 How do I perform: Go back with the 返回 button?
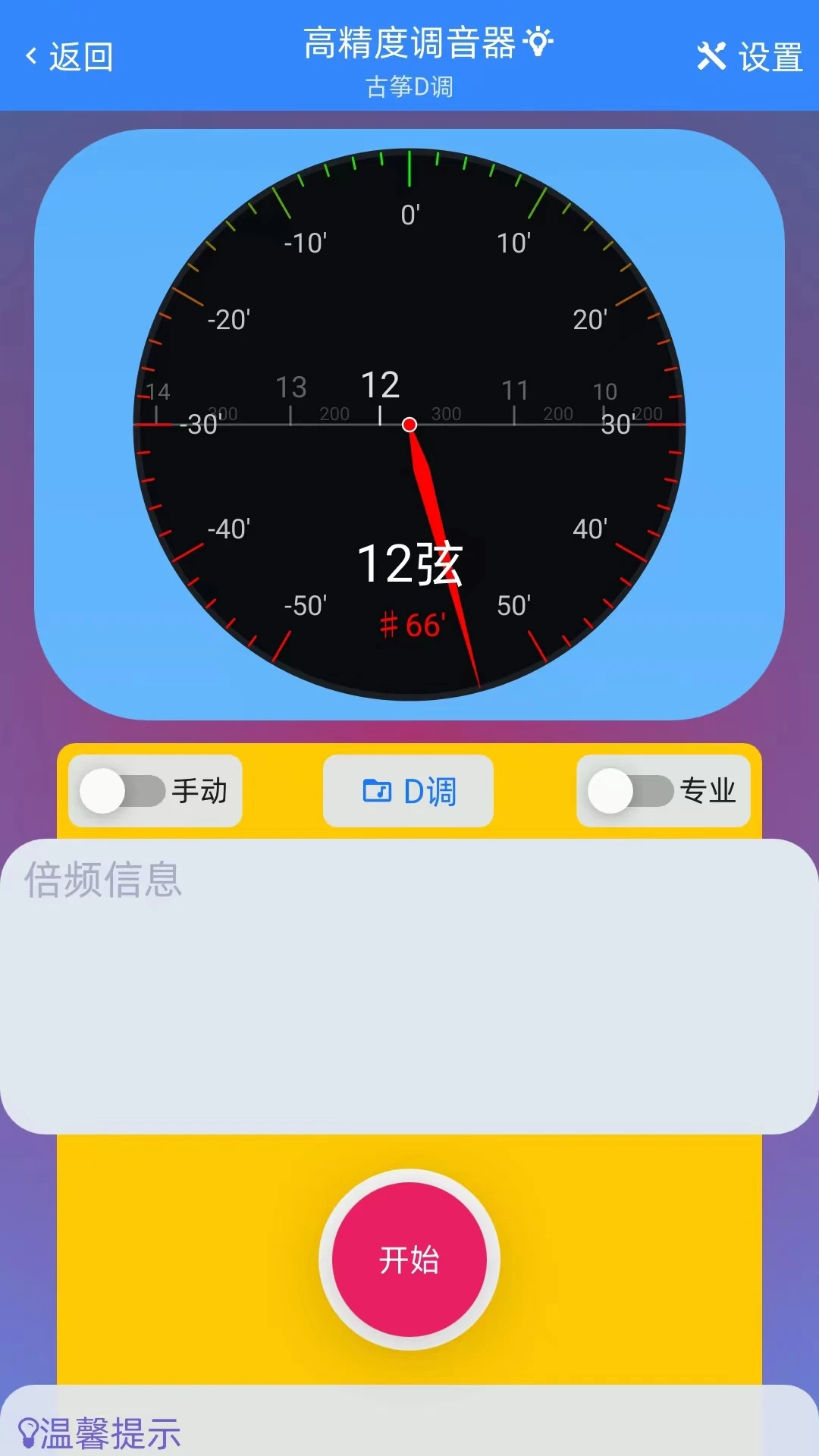[70, 57]
